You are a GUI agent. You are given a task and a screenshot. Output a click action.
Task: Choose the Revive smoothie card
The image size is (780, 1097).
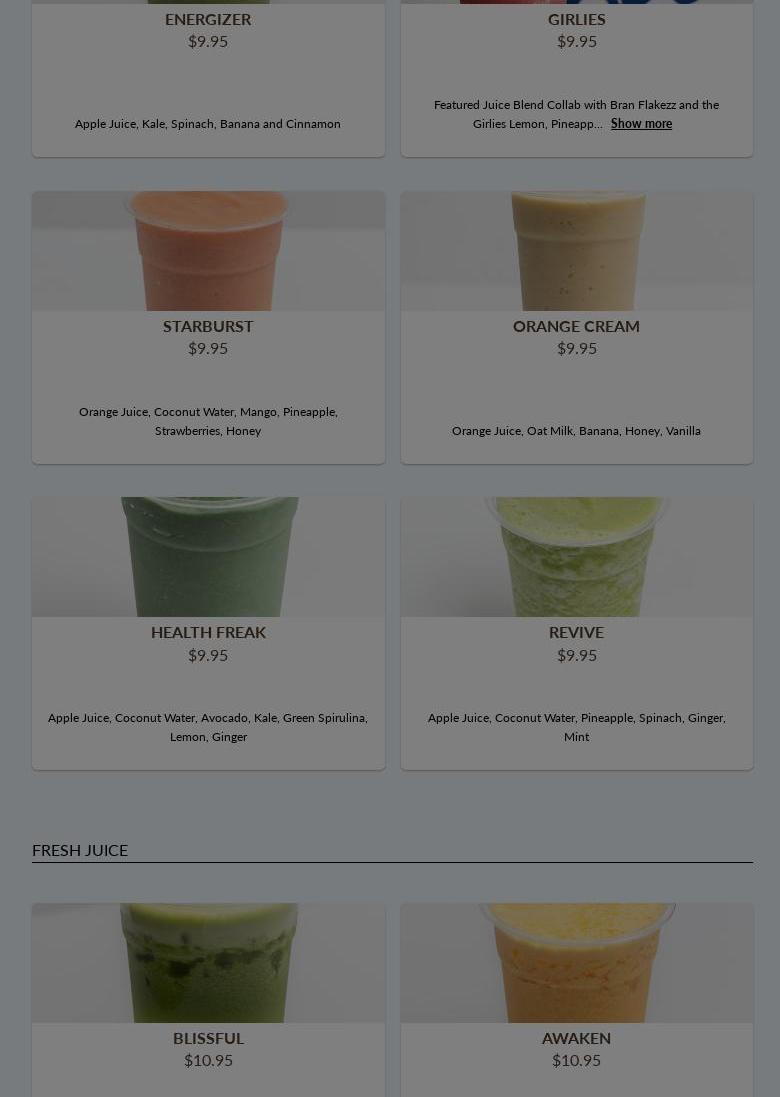click(576, 632)
